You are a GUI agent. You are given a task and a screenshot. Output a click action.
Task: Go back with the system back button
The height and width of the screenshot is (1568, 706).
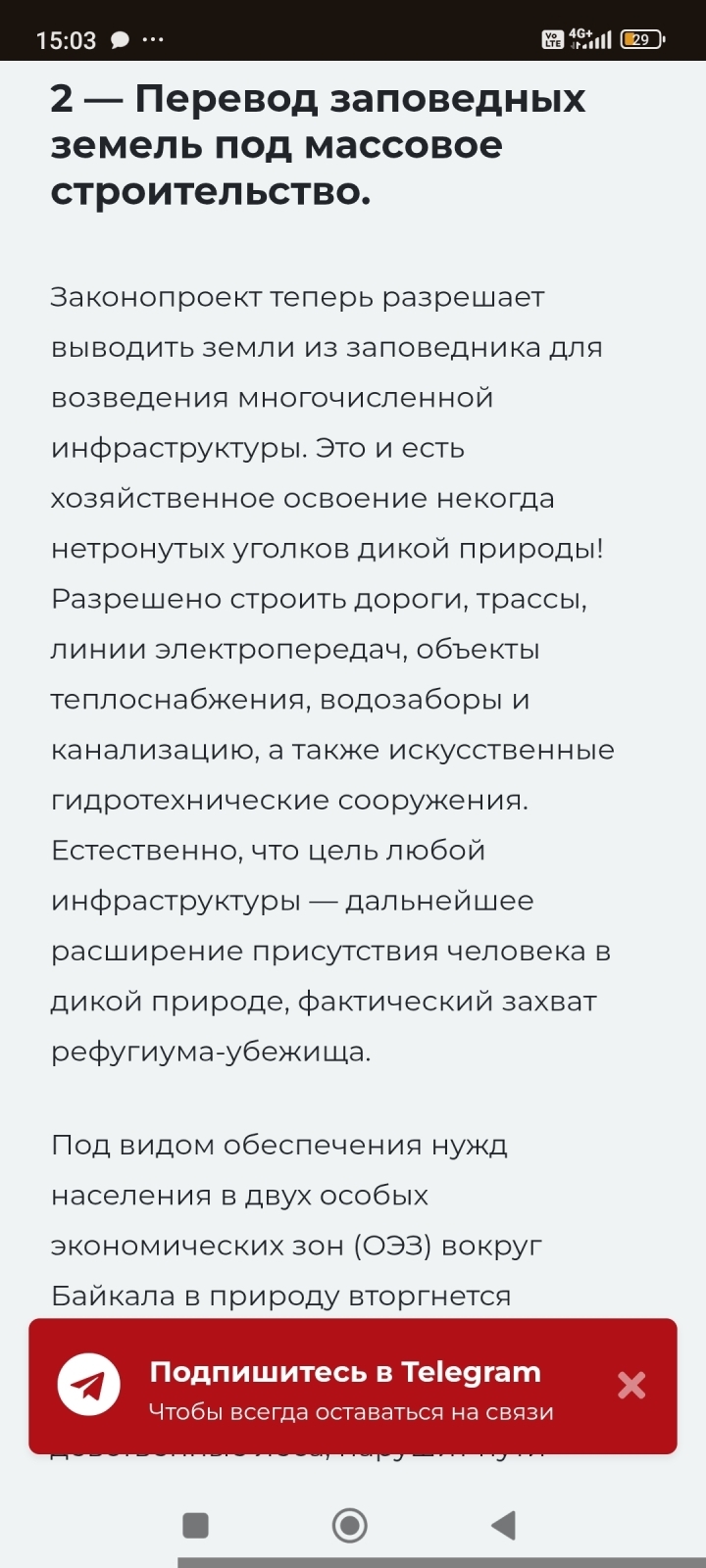(x=504, y=1525)
